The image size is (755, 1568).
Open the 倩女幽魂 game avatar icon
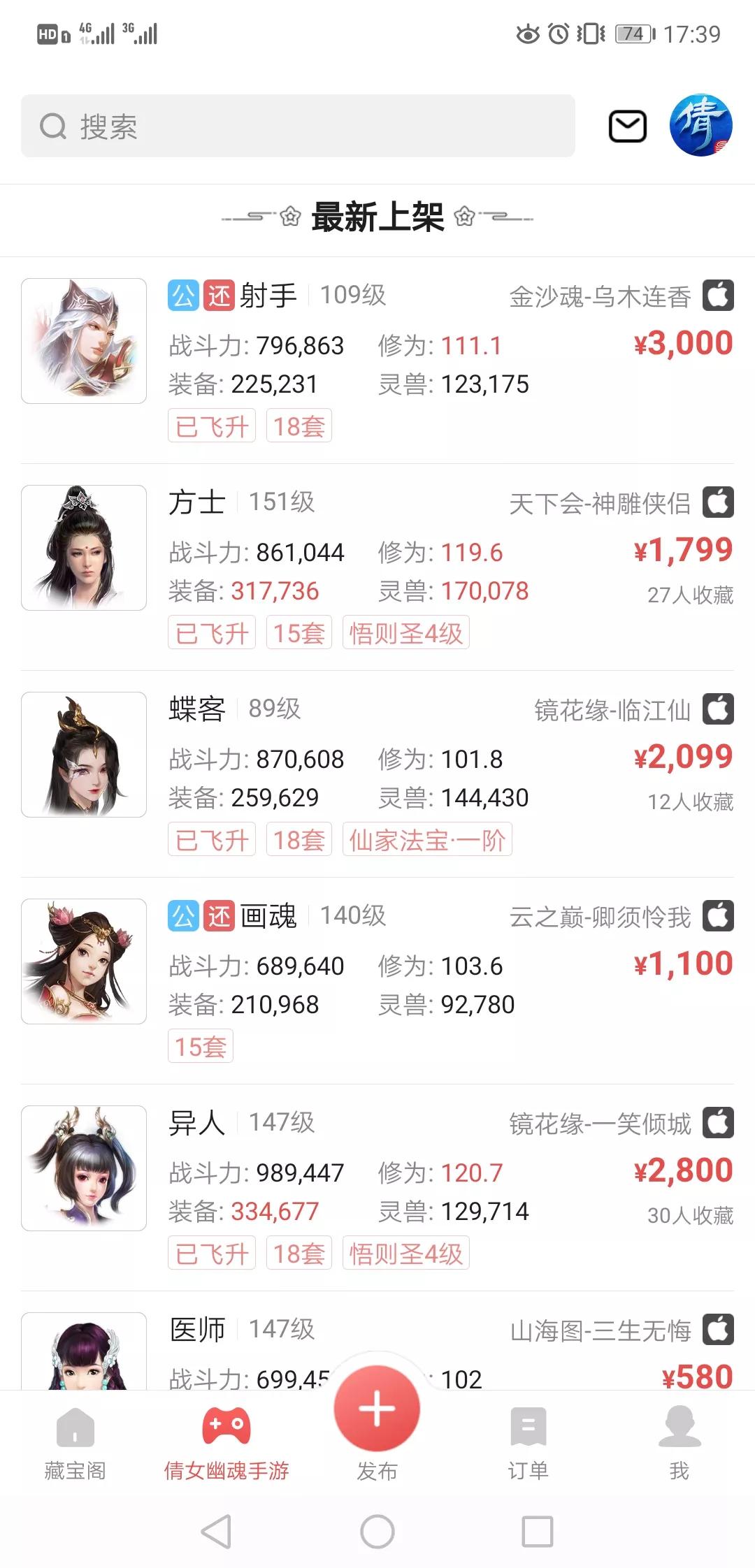[700, 126]
